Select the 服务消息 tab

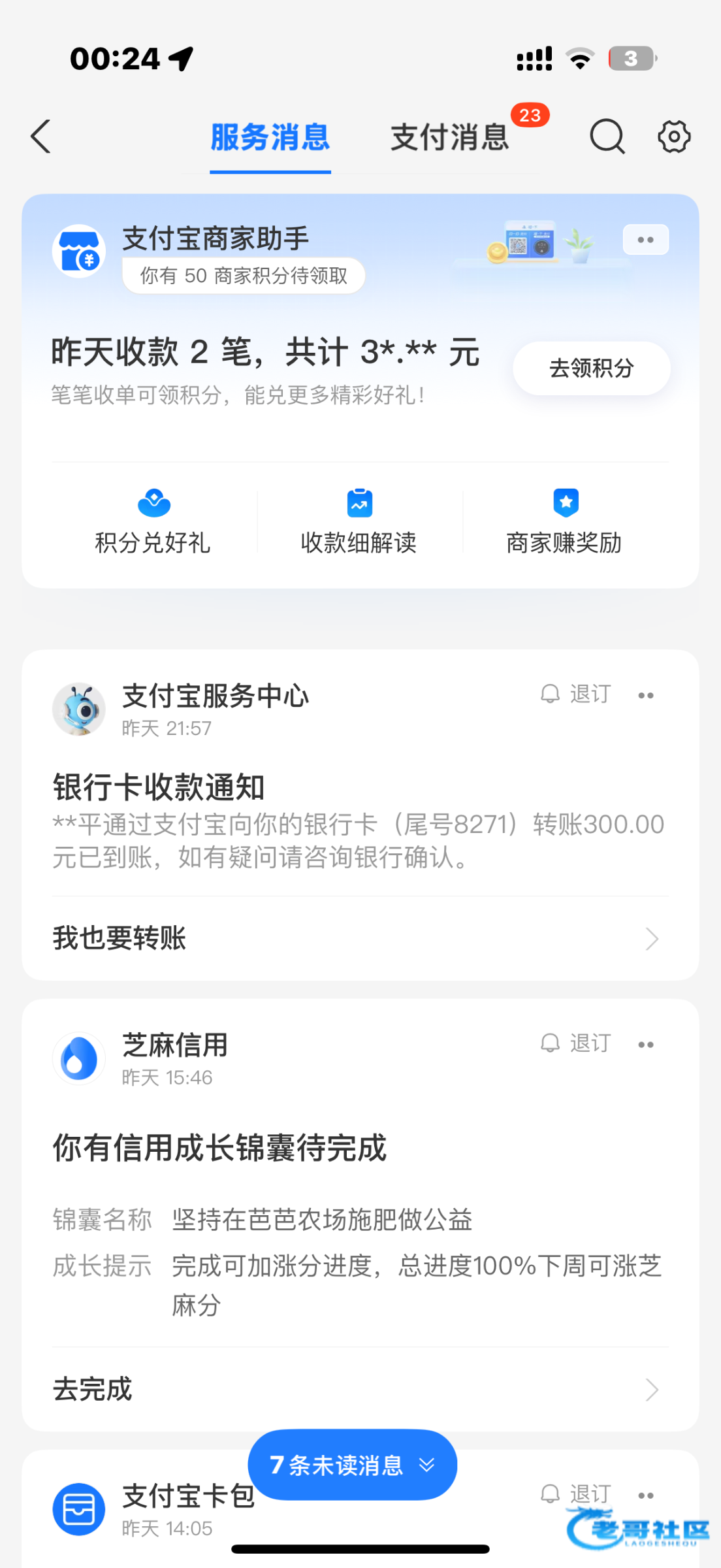[270, 137]
